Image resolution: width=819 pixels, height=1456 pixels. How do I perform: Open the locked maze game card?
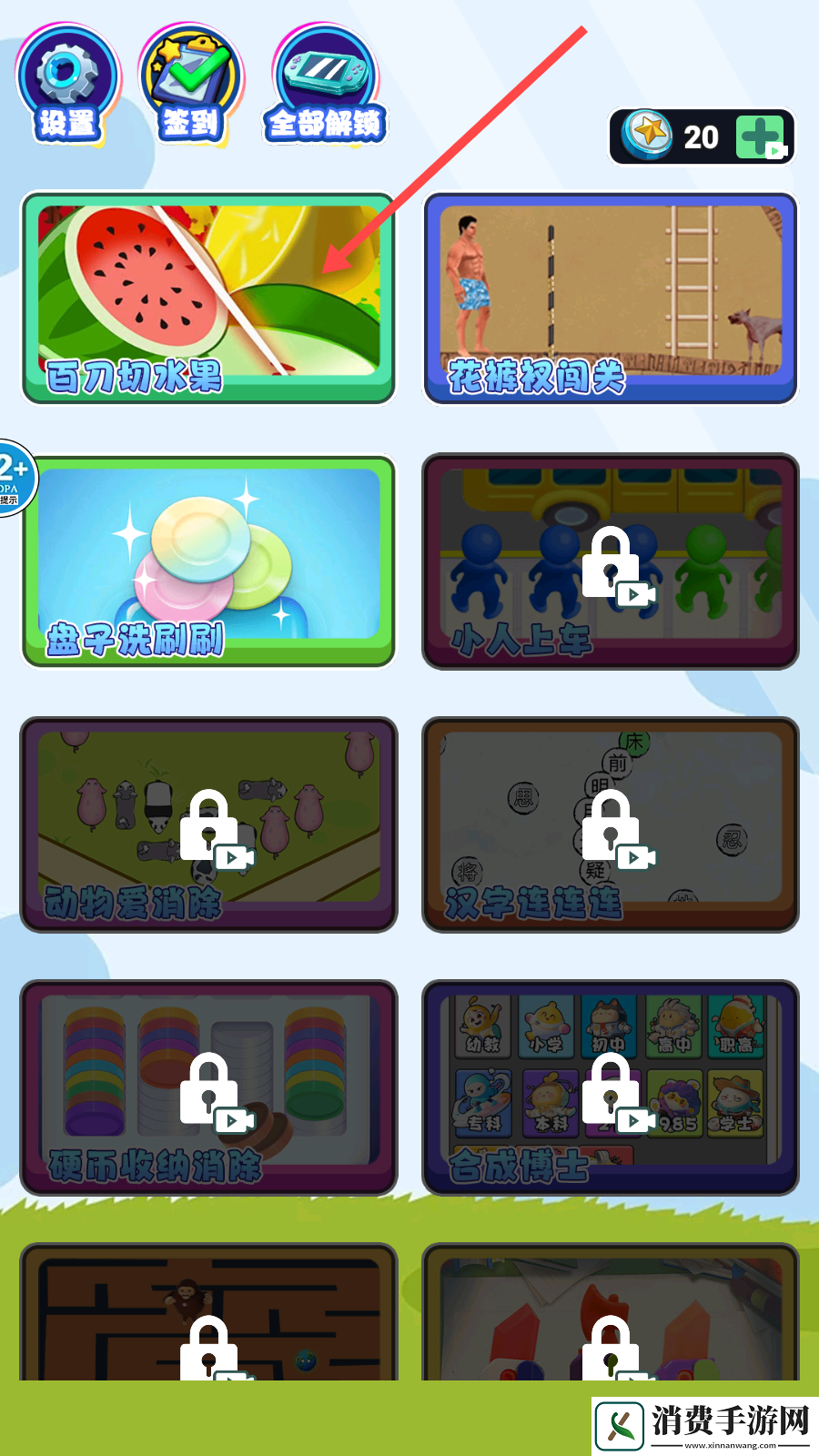click(208, 1315)
